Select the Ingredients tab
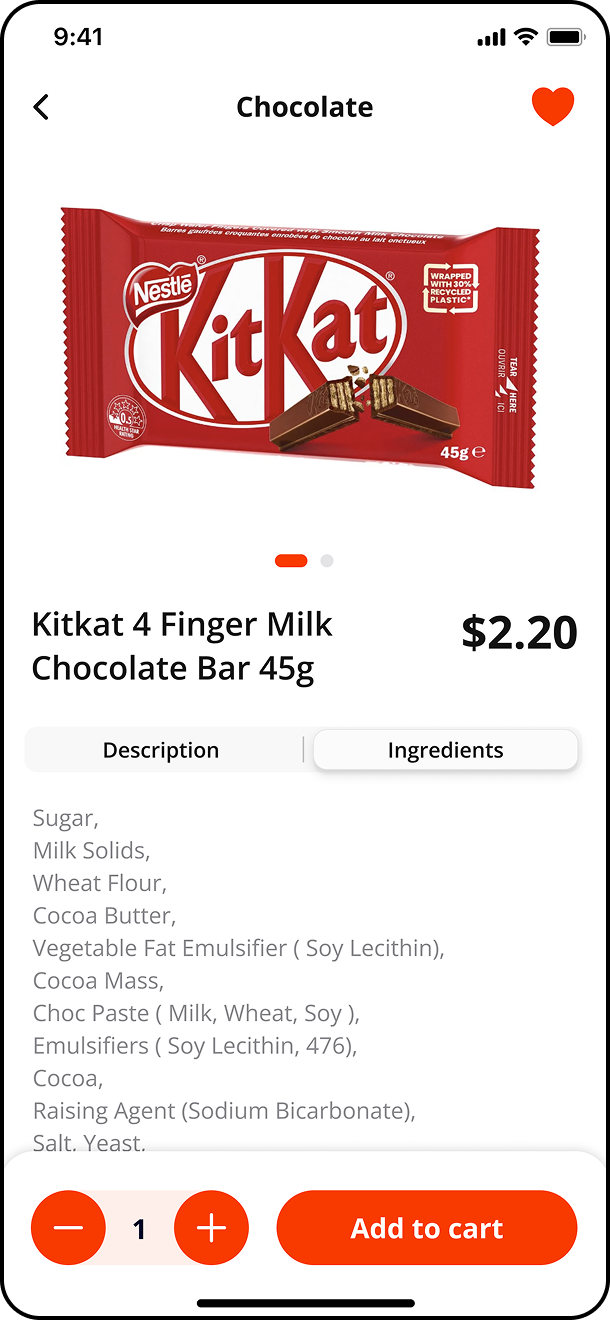The image size is (610, 1320). (x=446, y=750)
